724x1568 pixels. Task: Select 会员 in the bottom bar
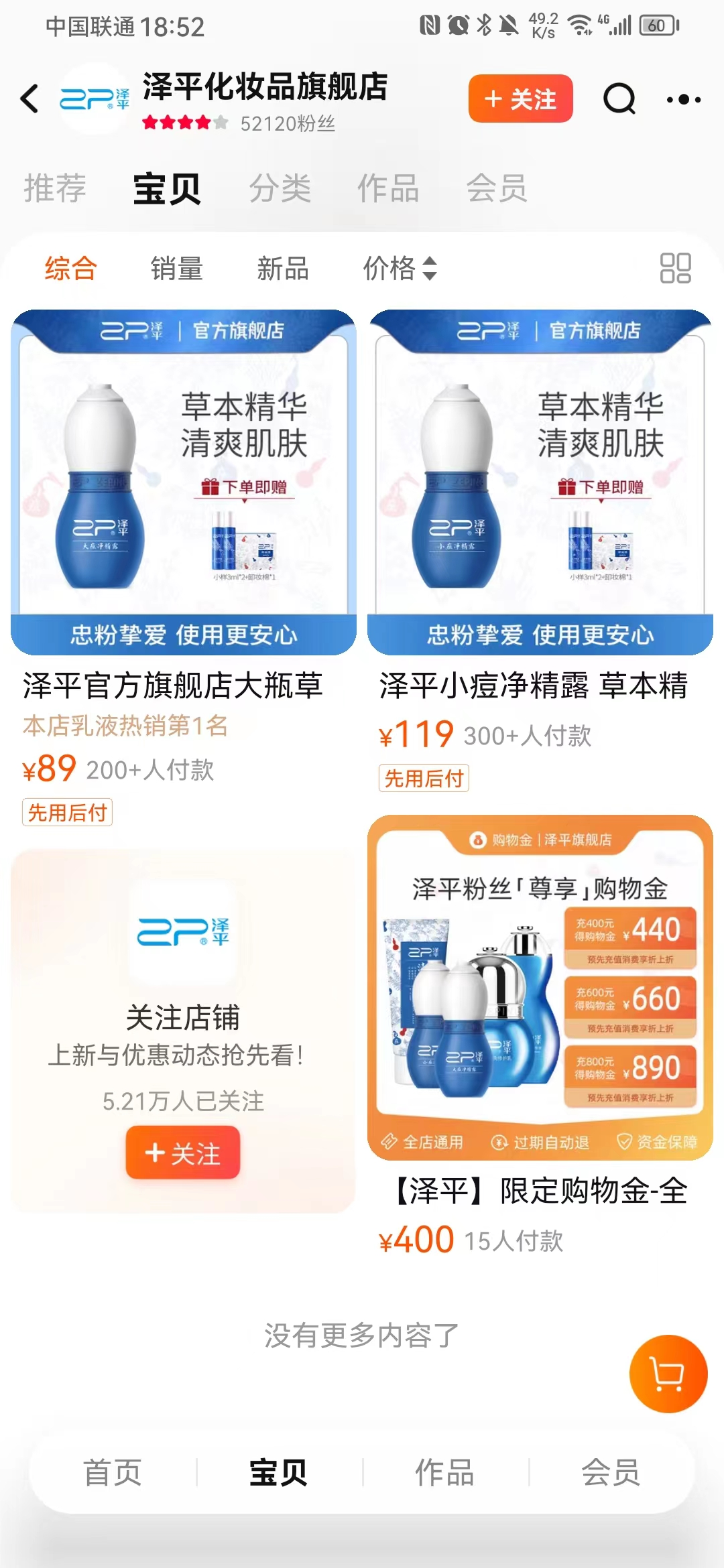point(610,1472)
